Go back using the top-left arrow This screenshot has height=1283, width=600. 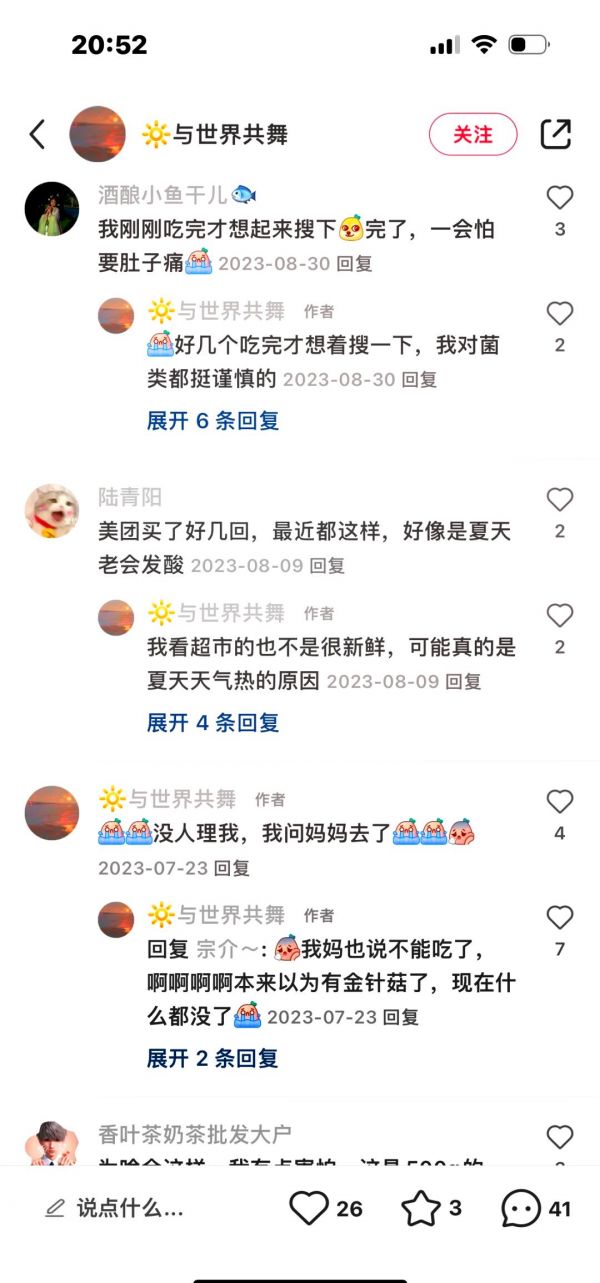[37, 134]
